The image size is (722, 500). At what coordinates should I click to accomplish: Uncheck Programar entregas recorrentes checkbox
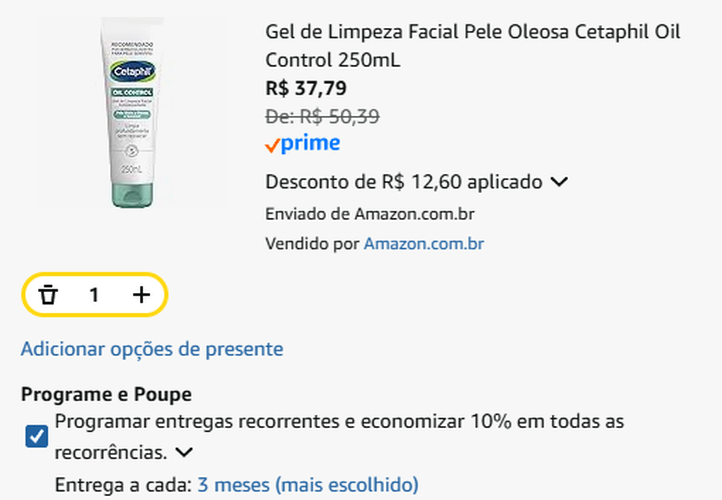(x=37, y=437)
